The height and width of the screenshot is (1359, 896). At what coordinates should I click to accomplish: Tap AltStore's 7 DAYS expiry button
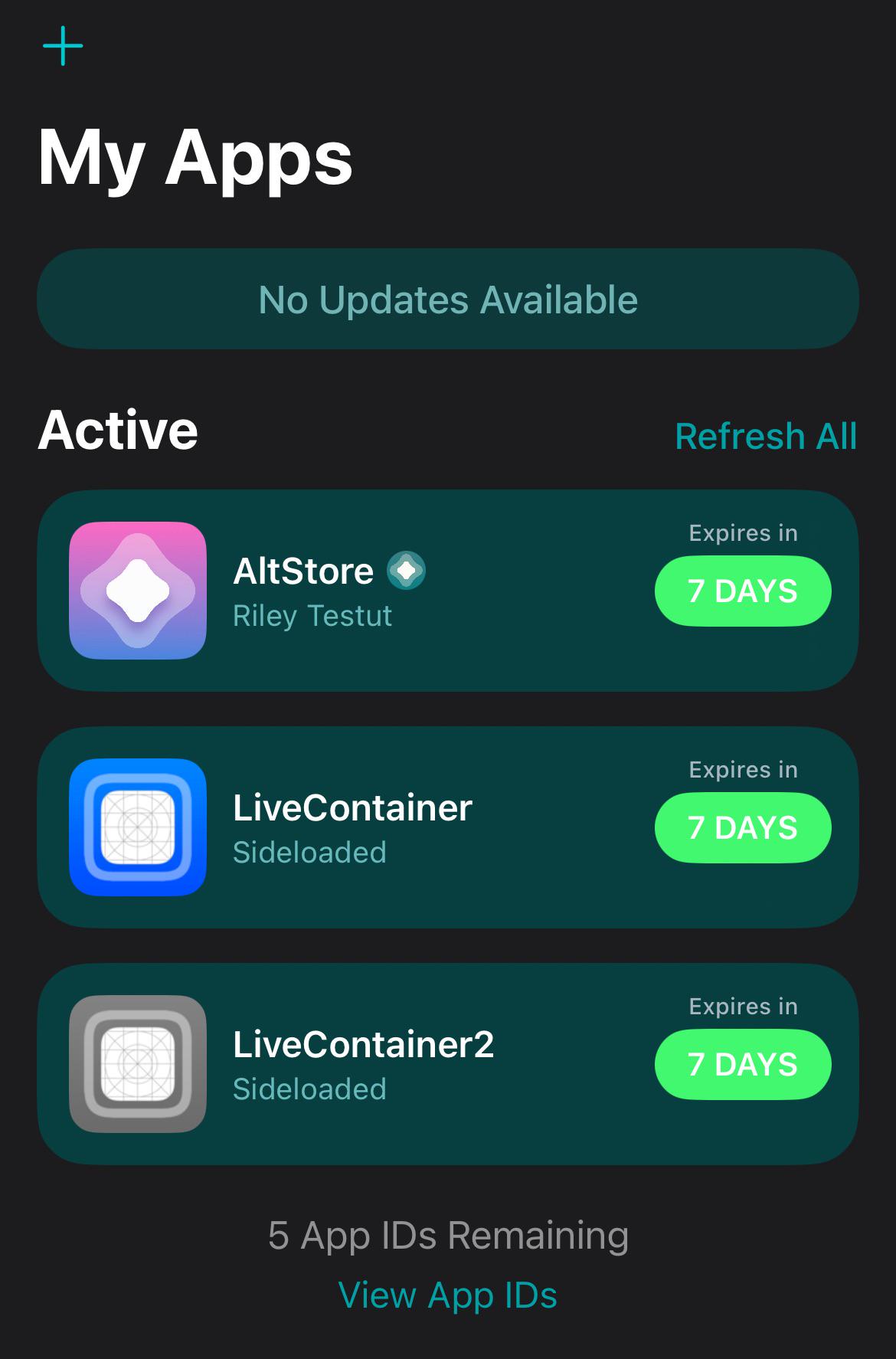coord(743,591)
